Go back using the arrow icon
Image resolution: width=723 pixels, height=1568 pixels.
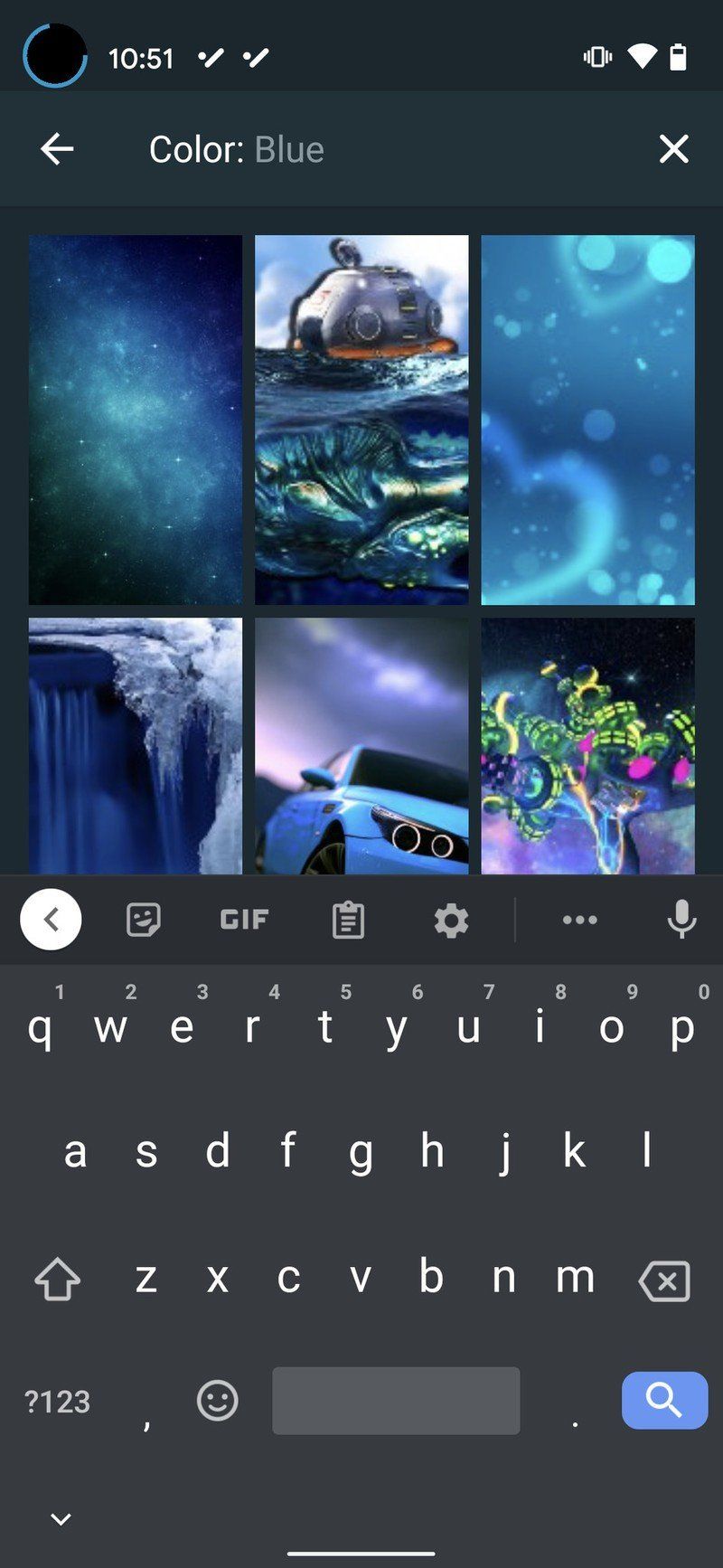(57, 149)
